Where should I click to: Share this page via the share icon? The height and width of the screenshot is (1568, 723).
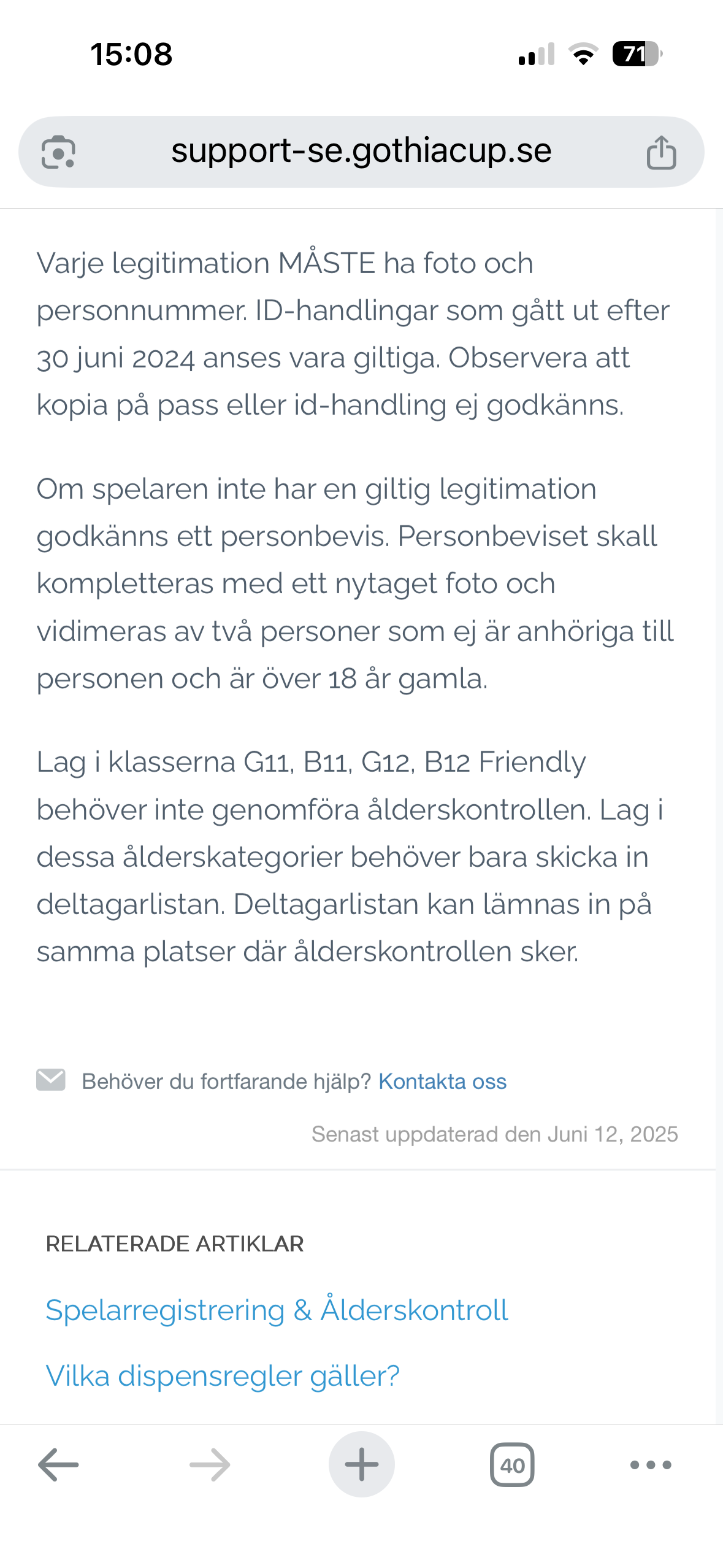(x=661, y=152)
